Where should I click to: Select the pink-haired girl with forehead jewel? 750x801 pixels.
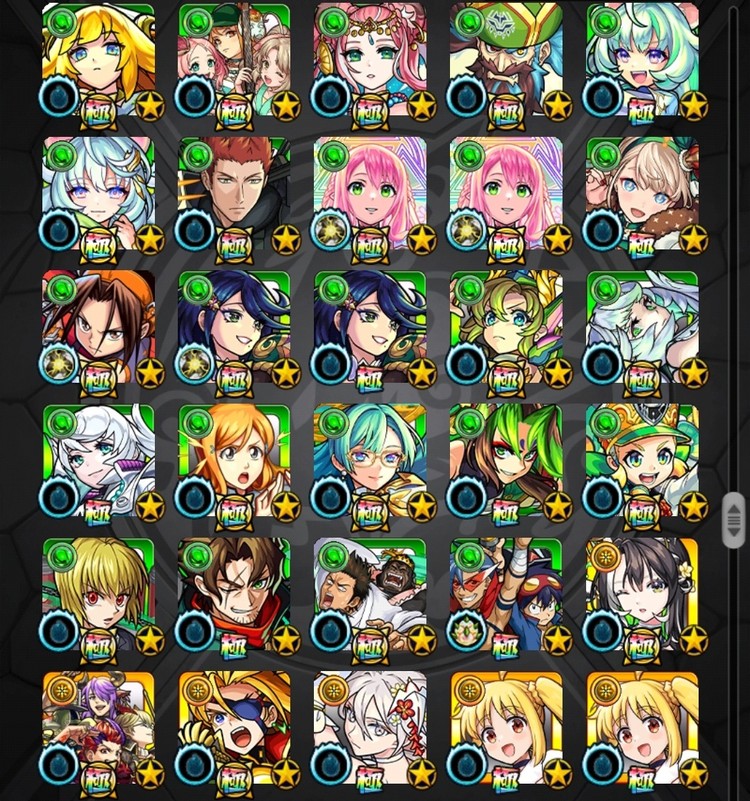tap(370, 58)
